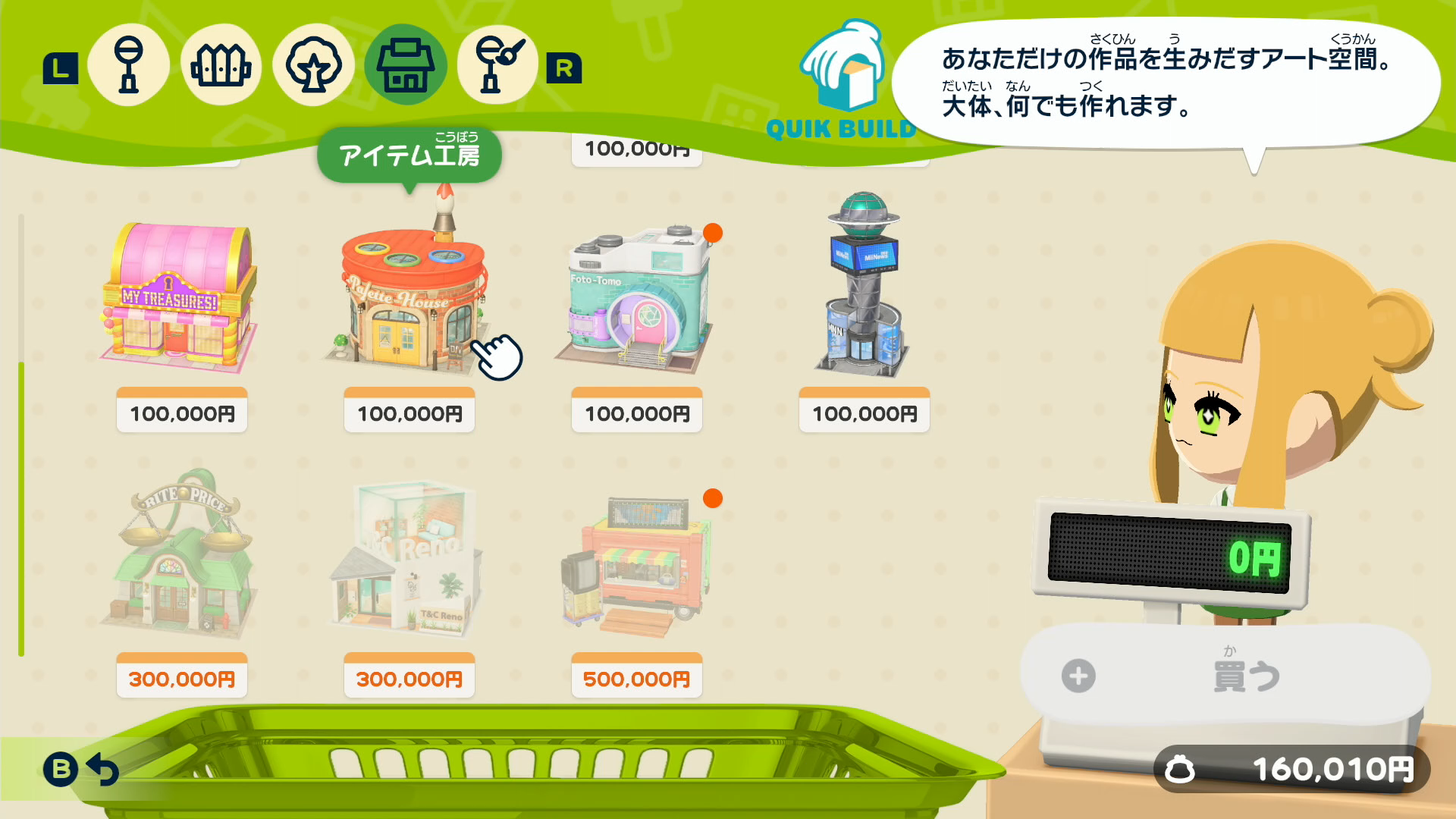Switch to the street lamp category tab
The width and height of the screenshot is (1456, 819).
pyautogui.click(x=128, y=65)
